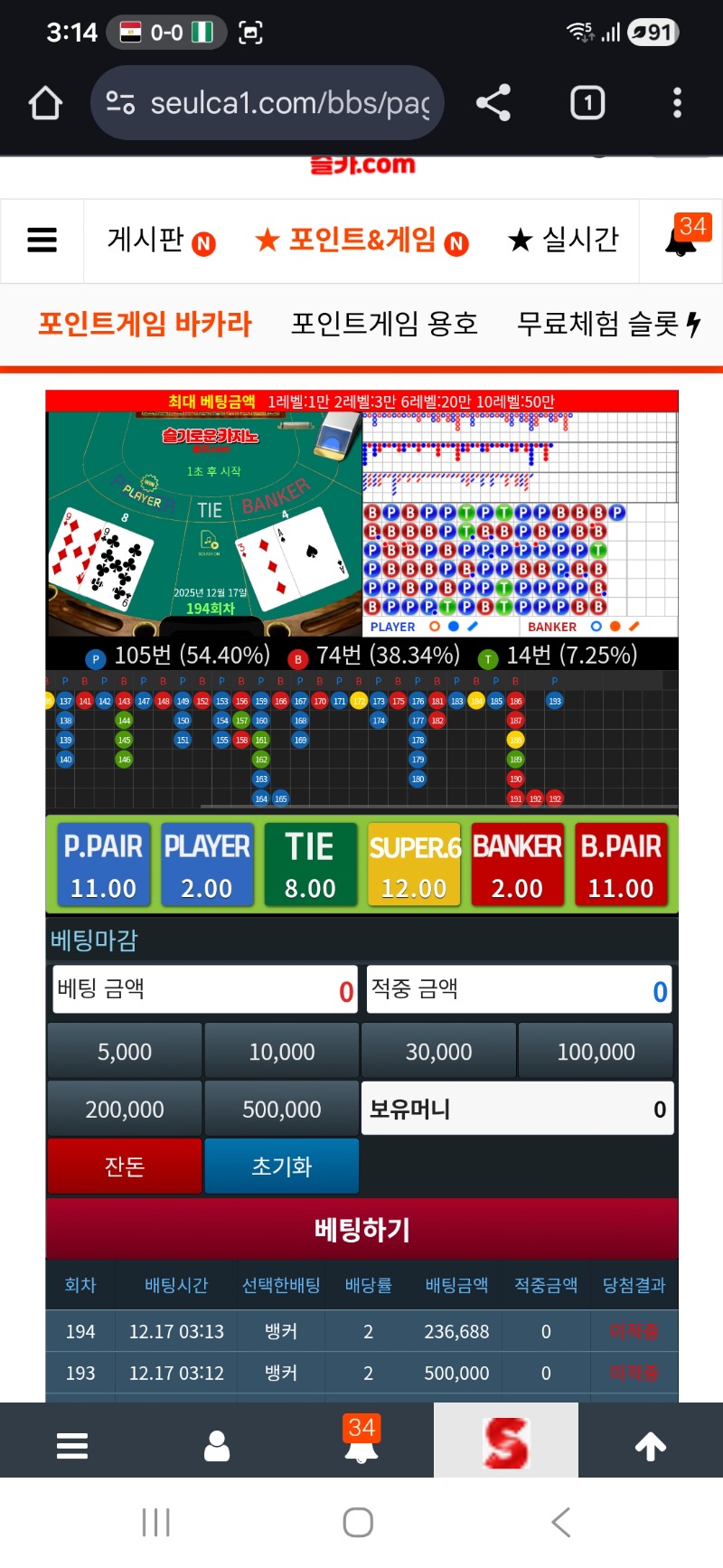Viewport: 723px width, 1568px height.
Task: Choose the BANKER 2.00 bet
Action: tap(517, 864)
